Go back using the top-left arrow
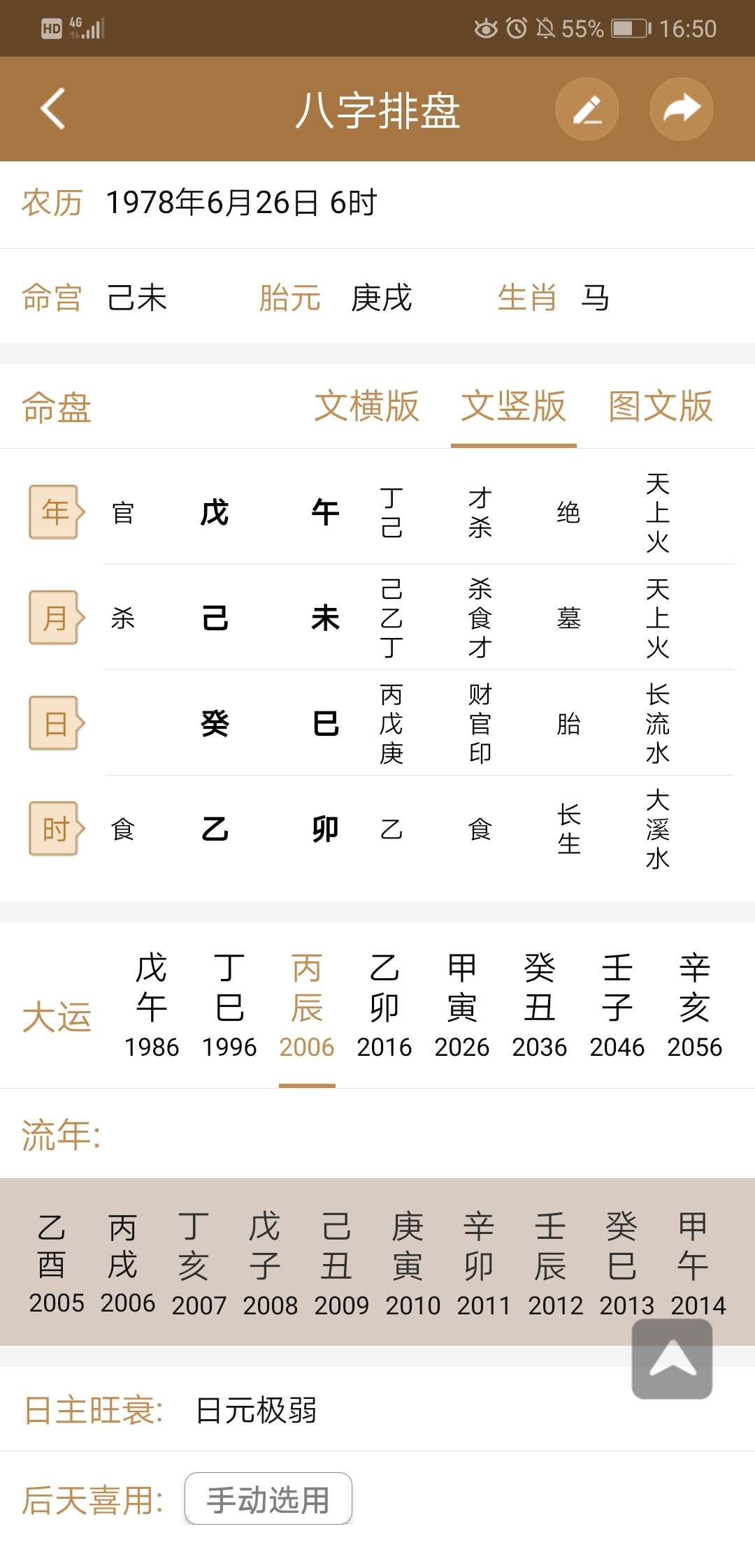755x1568 pixels. (x=53, y=109)
